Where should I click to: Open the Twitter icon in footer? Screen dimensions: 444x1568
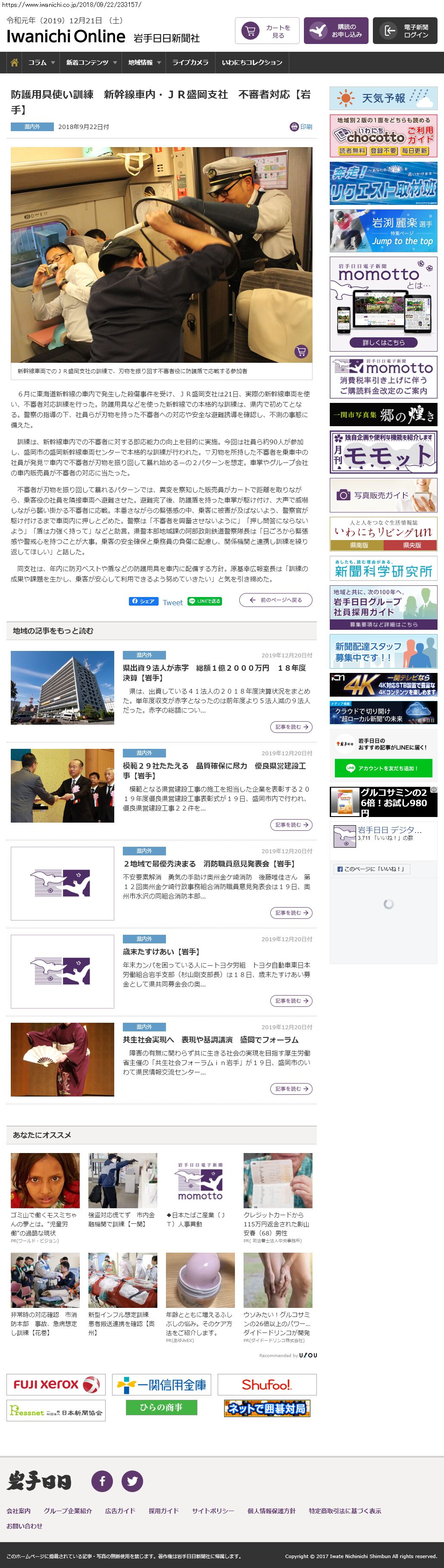coord(132,1480)
